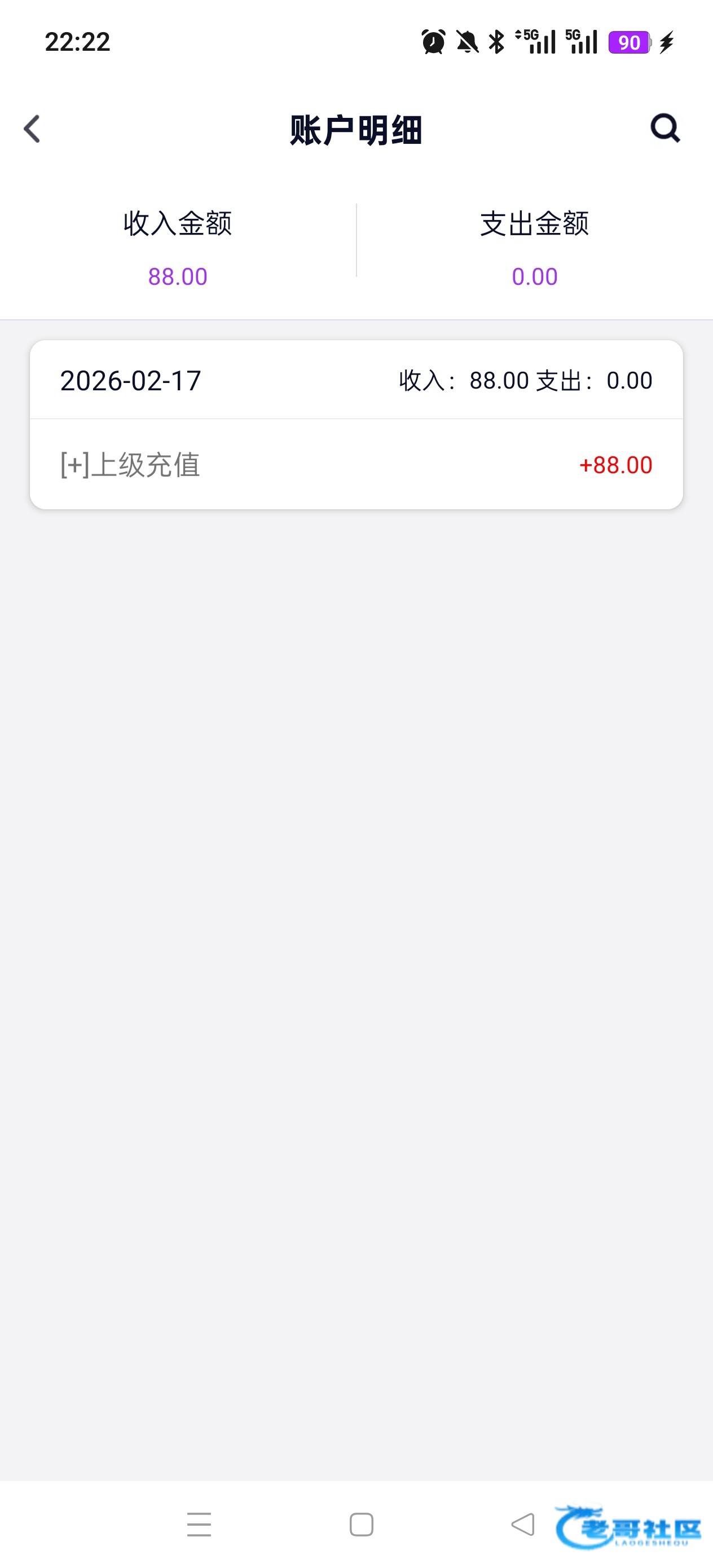Tap the system home button
The width and height of the screenshot is (713, 1568).
[361, 1524]
